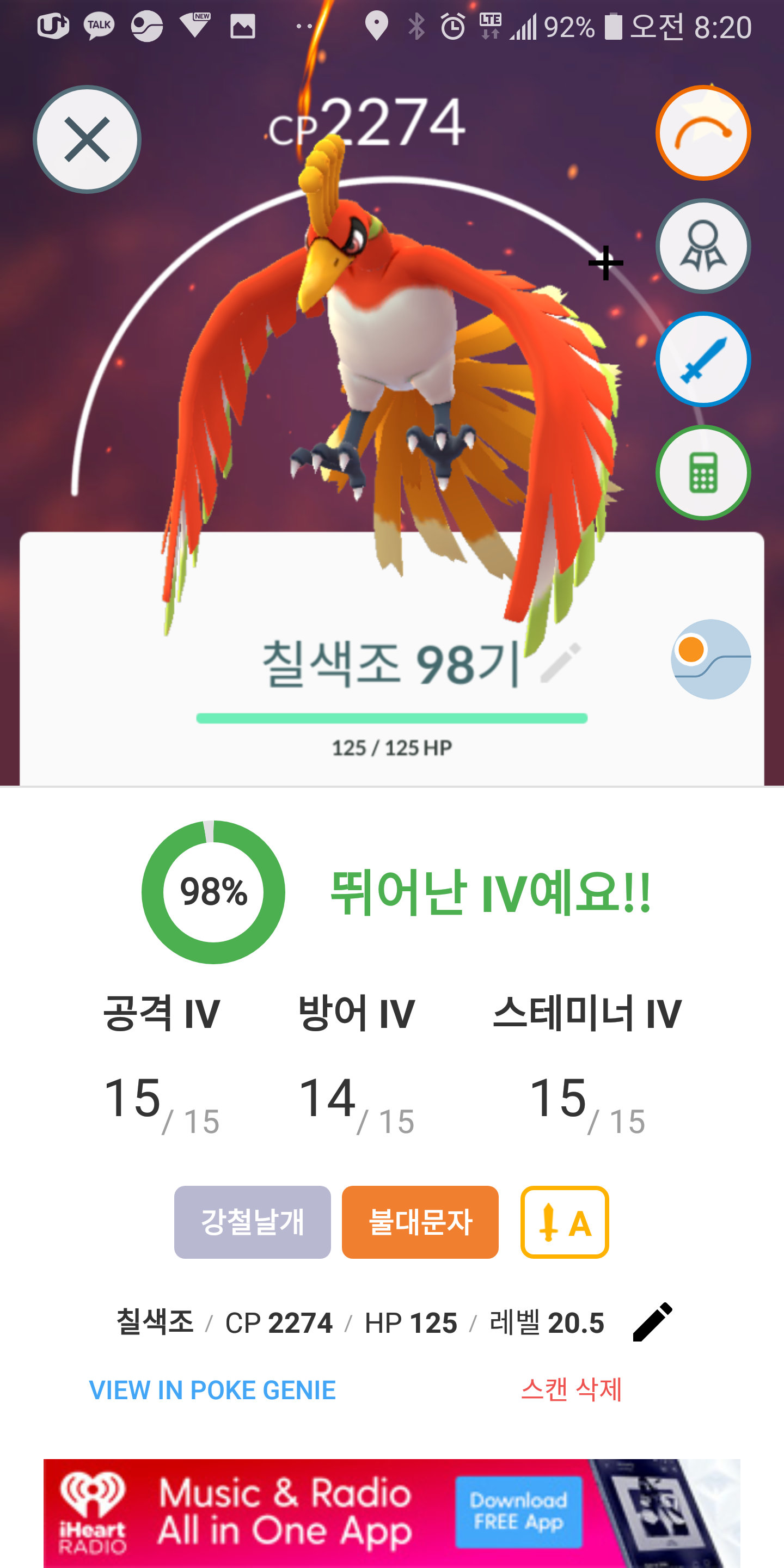The height and width of the screenshot is (1568, 784).
Task: Open the iHeart Radio ad banner
Action: click(391, 1512)
